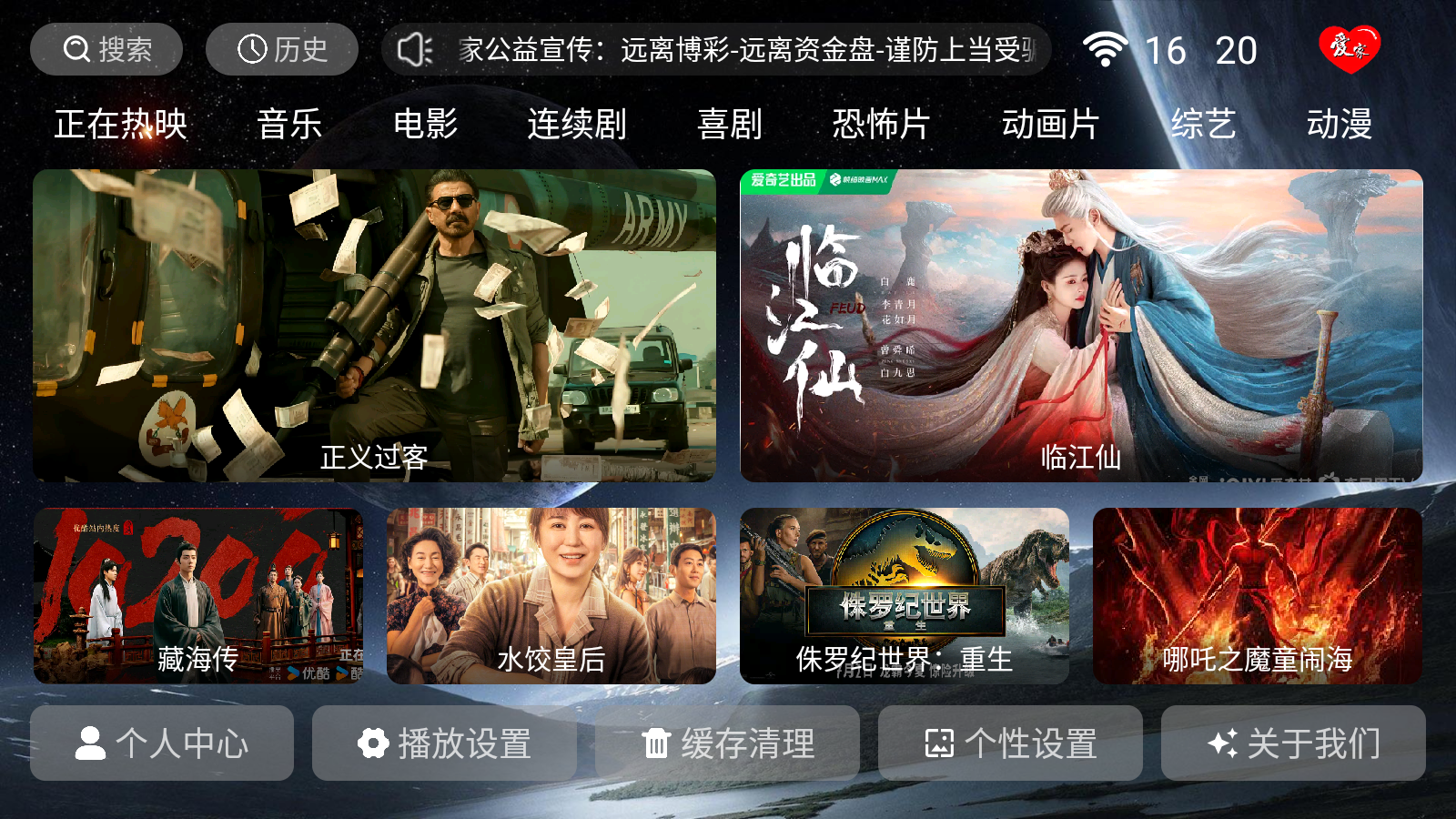Image resolution: width=1456 pixels, height=819 pixels.
Task: Go to 个人中心
Action: pyautogui.click(x=162, y=743)
